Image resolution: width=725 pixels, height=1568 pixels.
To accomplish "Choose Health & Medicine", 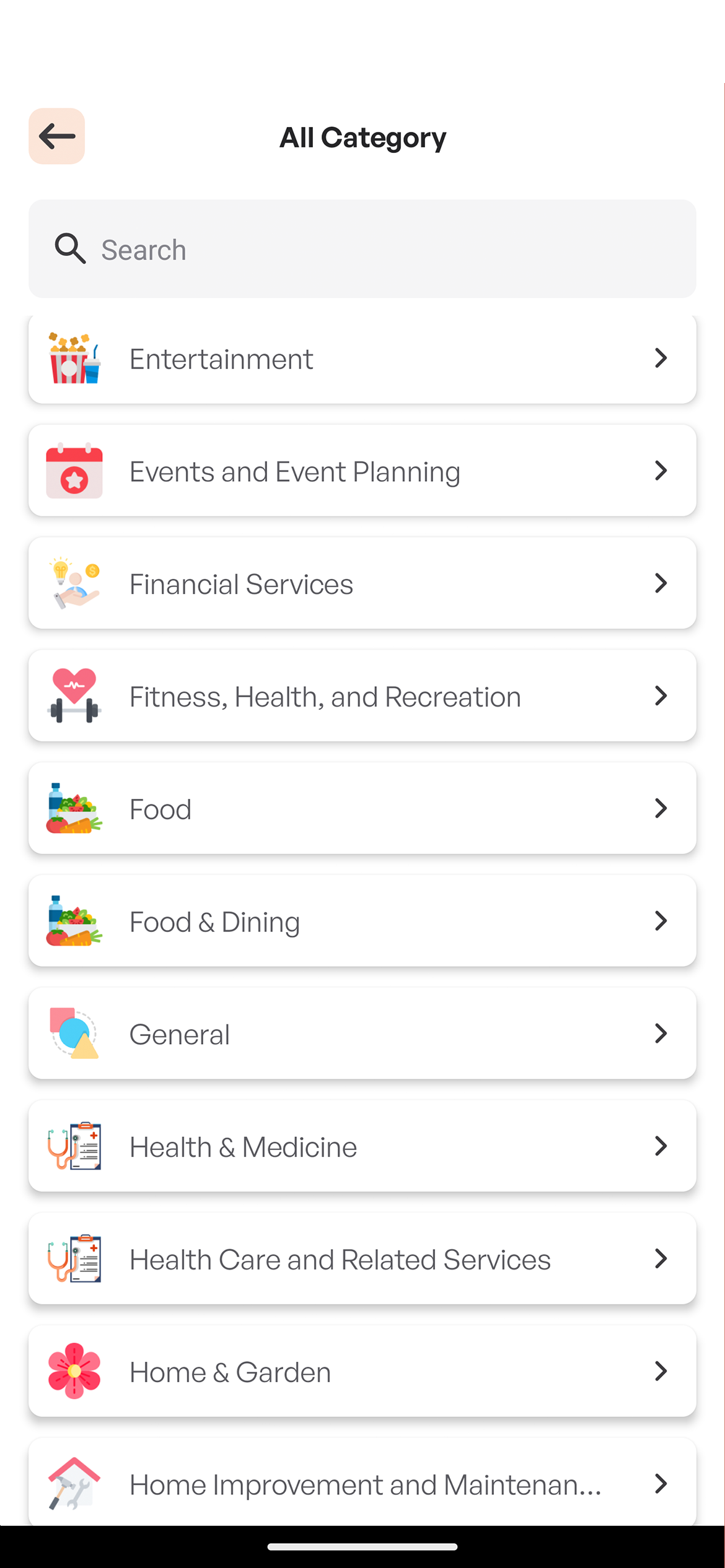I will click(362, 1147).
